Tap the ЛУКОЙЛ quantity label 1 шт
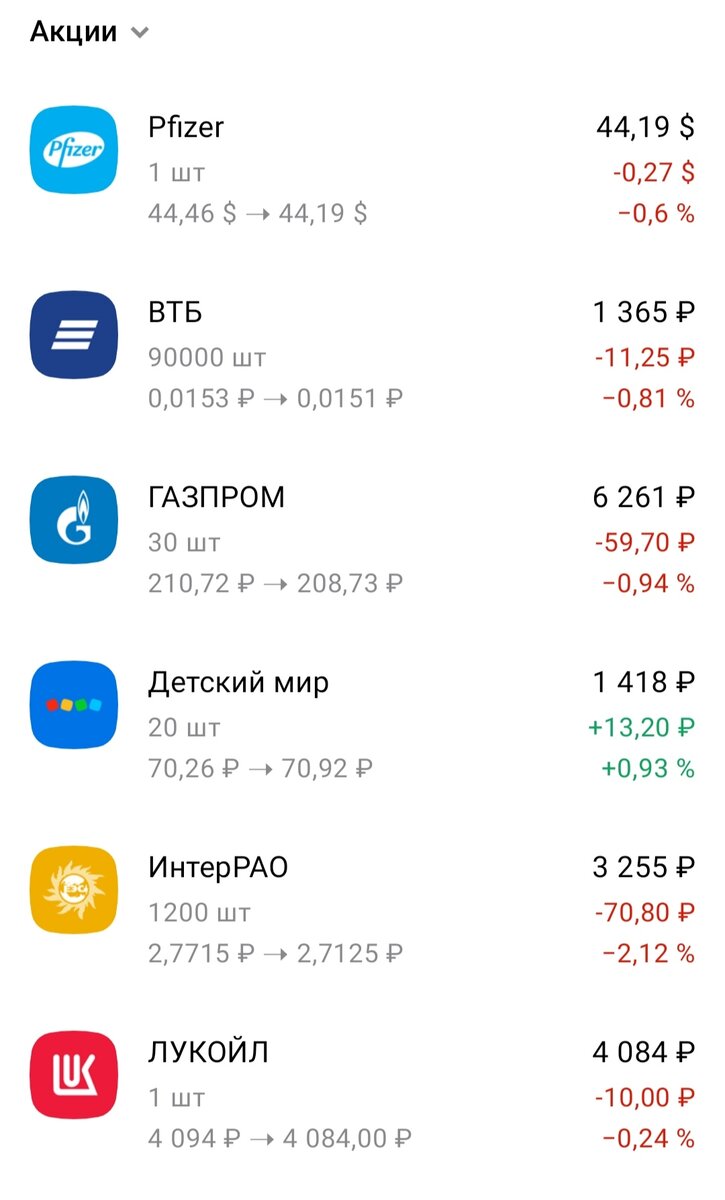This screenshot has width=725, height=1200. [x=173, y=1097]
